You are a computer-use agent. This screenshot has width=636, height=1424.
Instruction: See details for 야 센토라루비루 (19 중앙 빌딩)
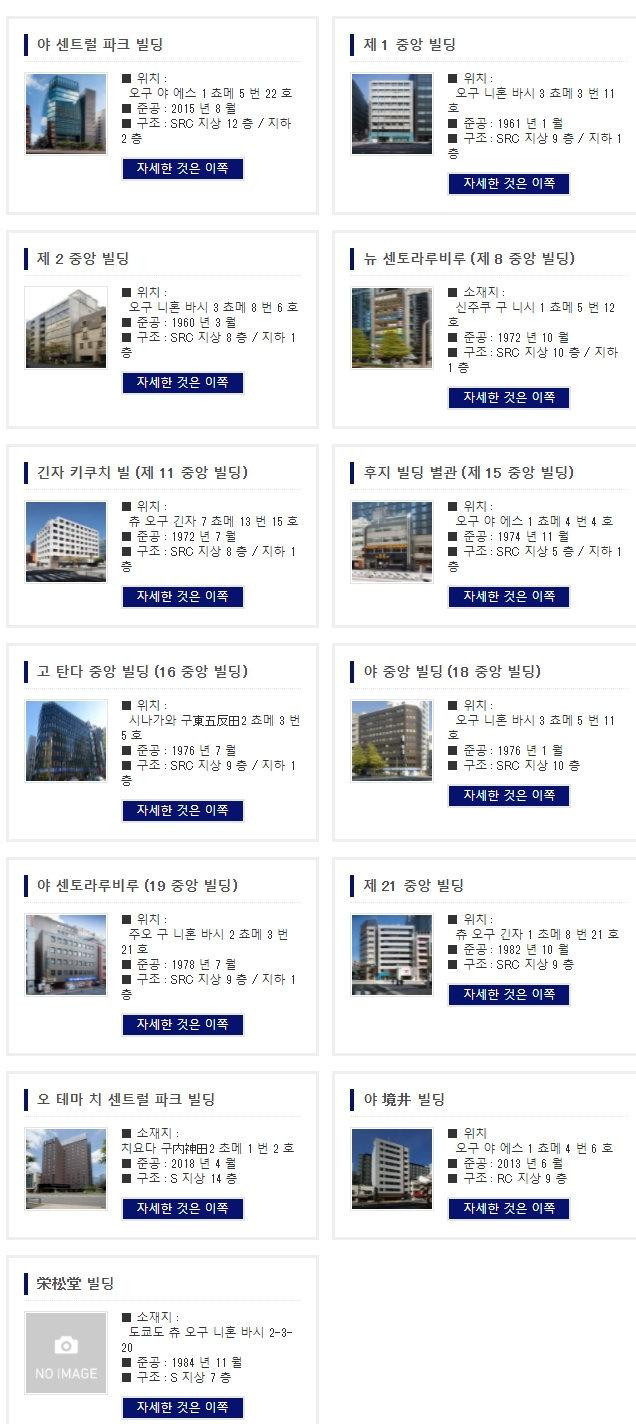click(x=183, y=1024)
